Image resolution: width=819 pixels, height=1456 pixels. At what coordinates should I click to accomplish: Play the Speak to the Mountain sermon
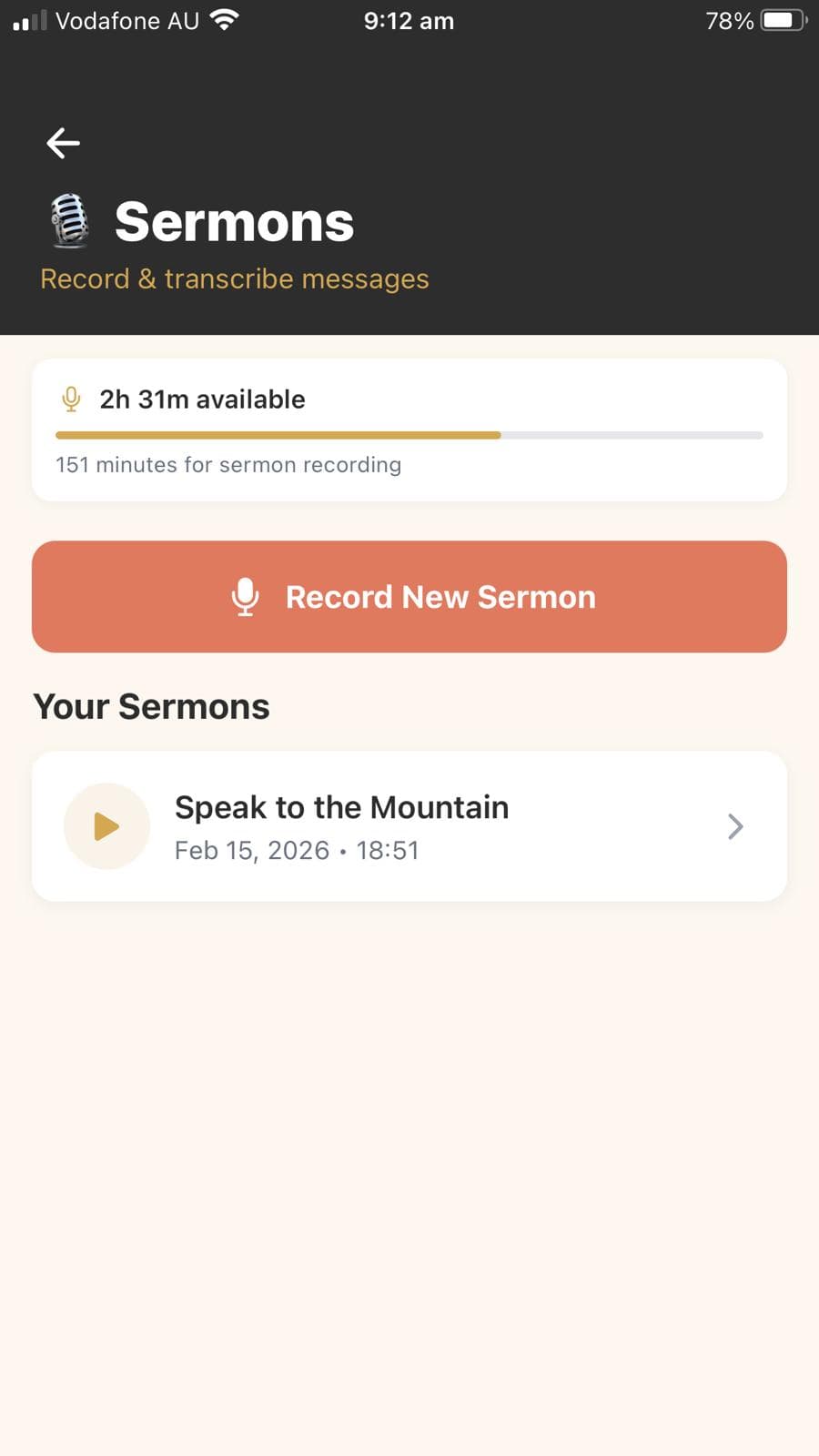click(106, 825)
